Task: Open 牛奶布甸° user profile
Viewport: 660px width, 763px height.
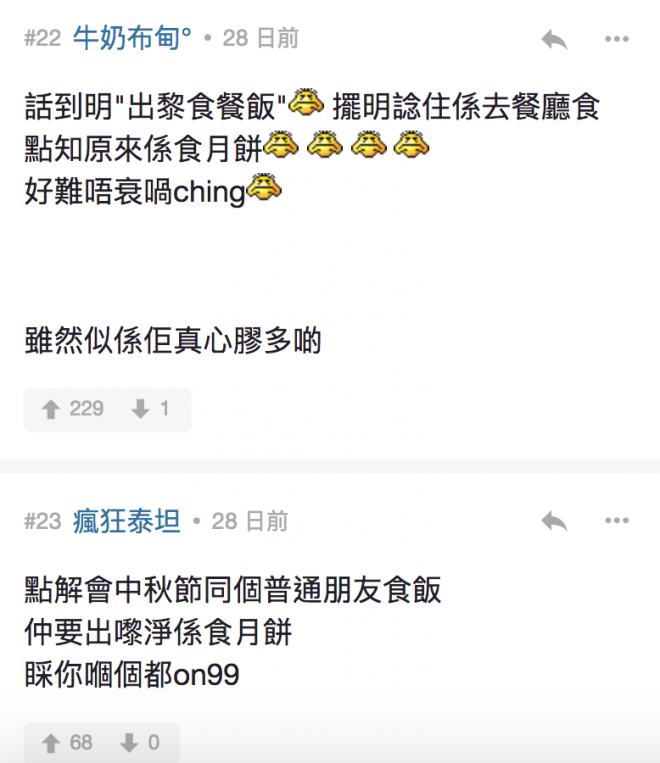Action: click(132, 39)
